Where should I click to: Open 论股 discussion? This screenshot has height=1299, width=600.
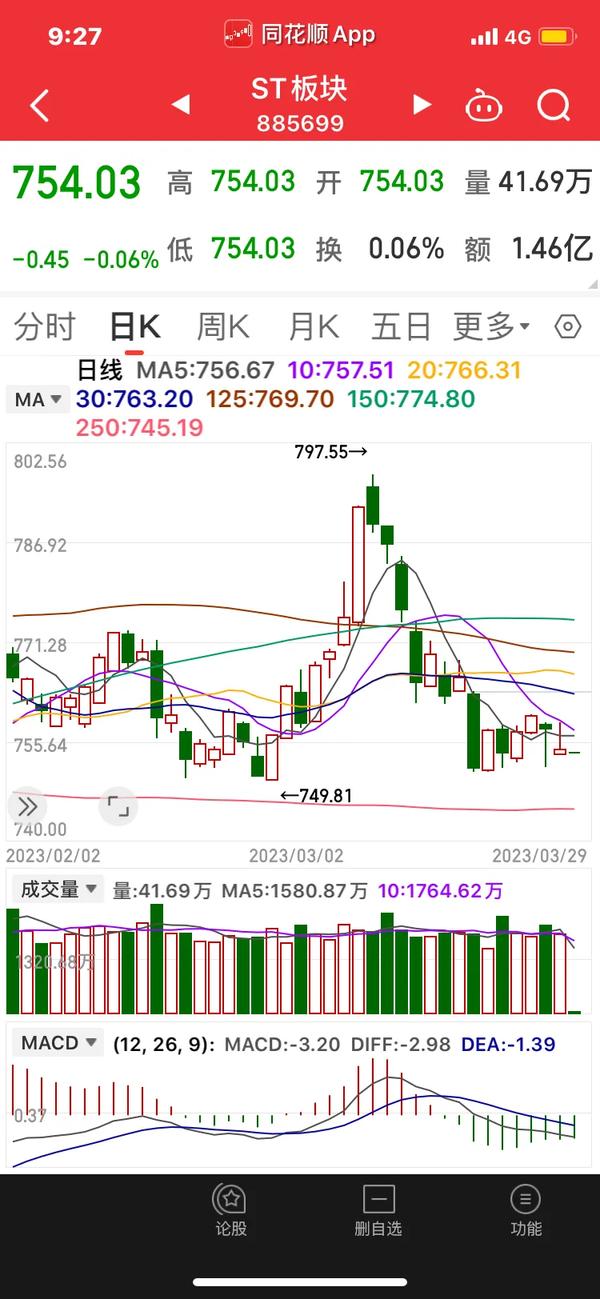tap(231, 1210)
